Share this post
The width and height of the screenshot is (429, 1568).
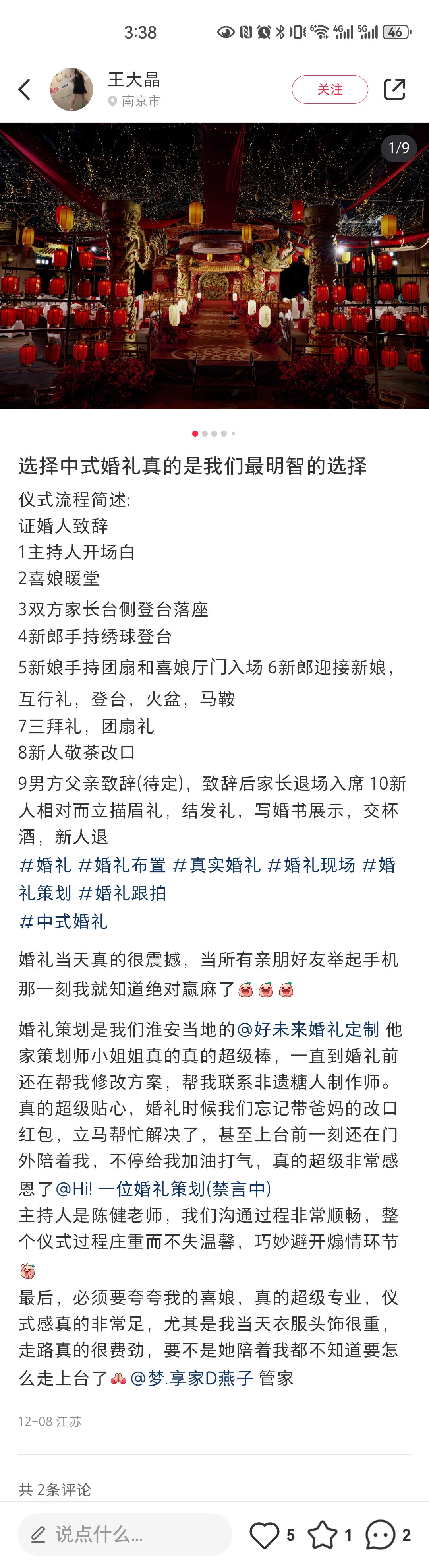(x=394, y=89)
